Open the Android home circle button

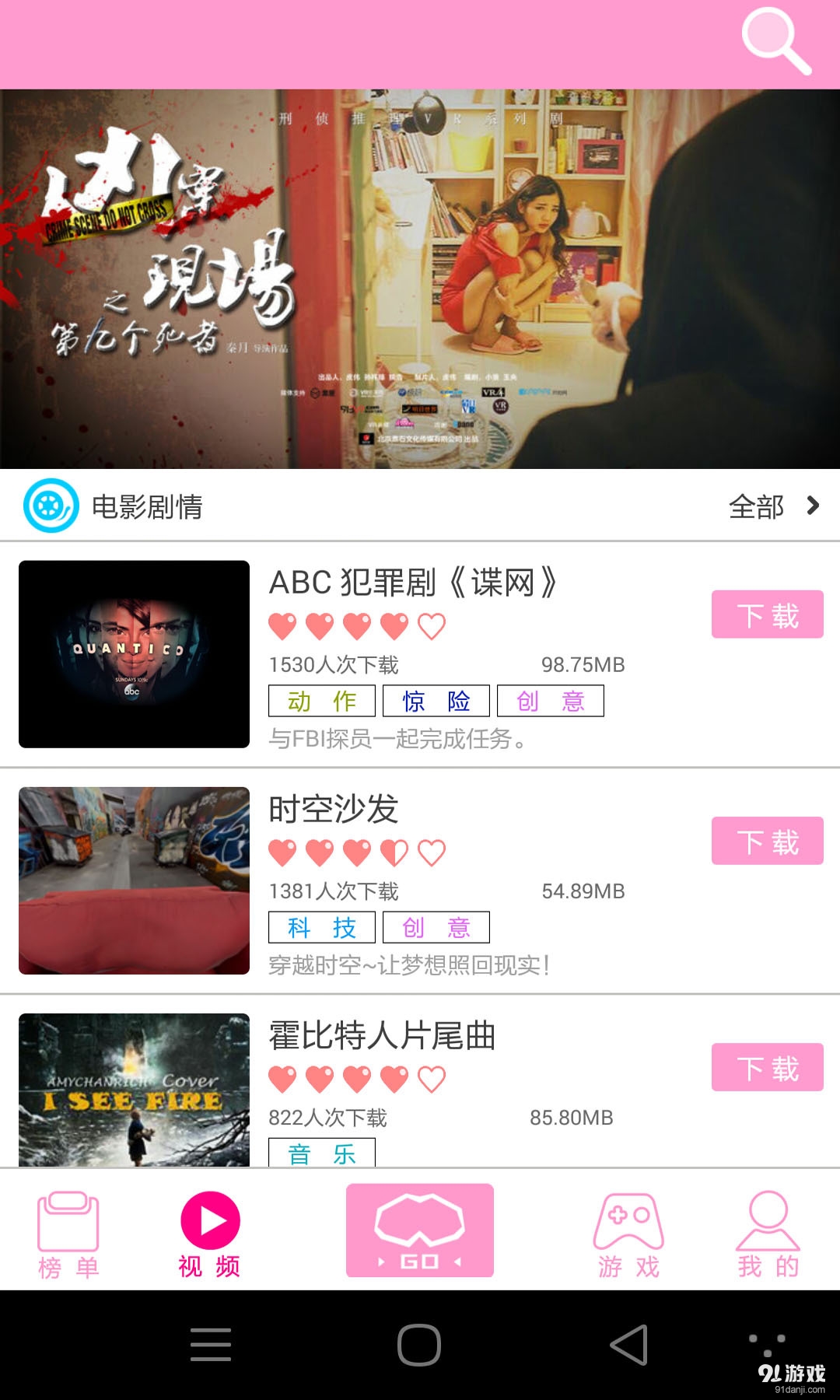(x=419, y=1346)
